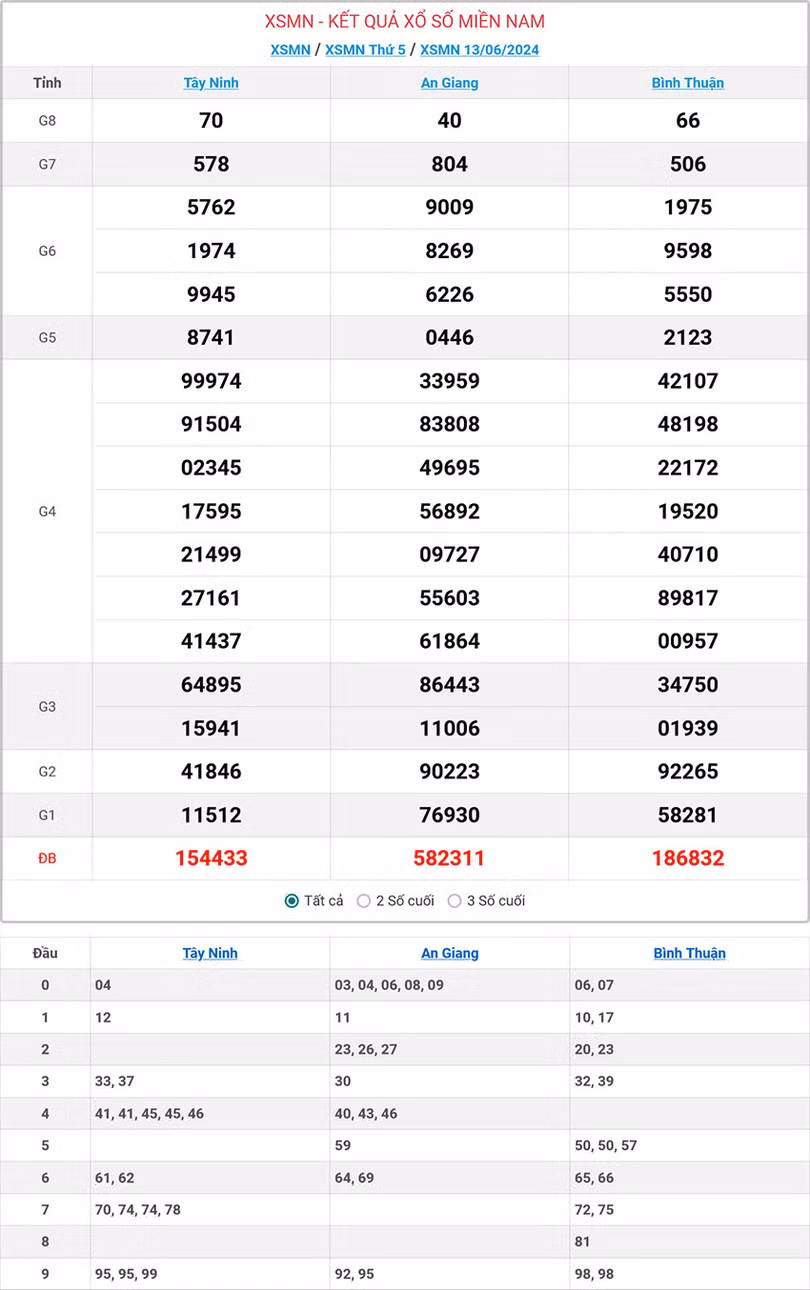
Task: Open An Giang results column link
Action: tap(449, 83)
